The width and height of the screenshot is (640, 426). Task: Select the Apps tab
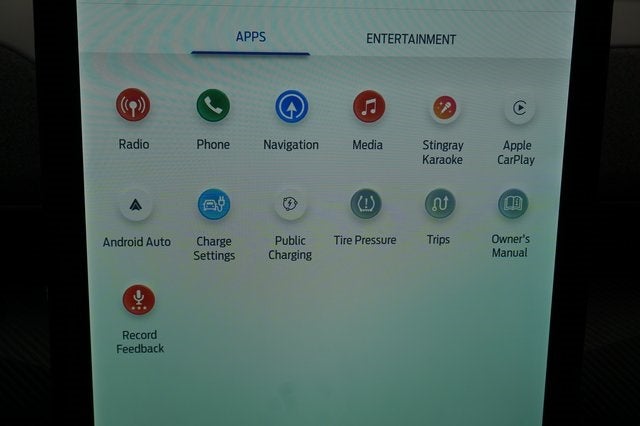251,37
